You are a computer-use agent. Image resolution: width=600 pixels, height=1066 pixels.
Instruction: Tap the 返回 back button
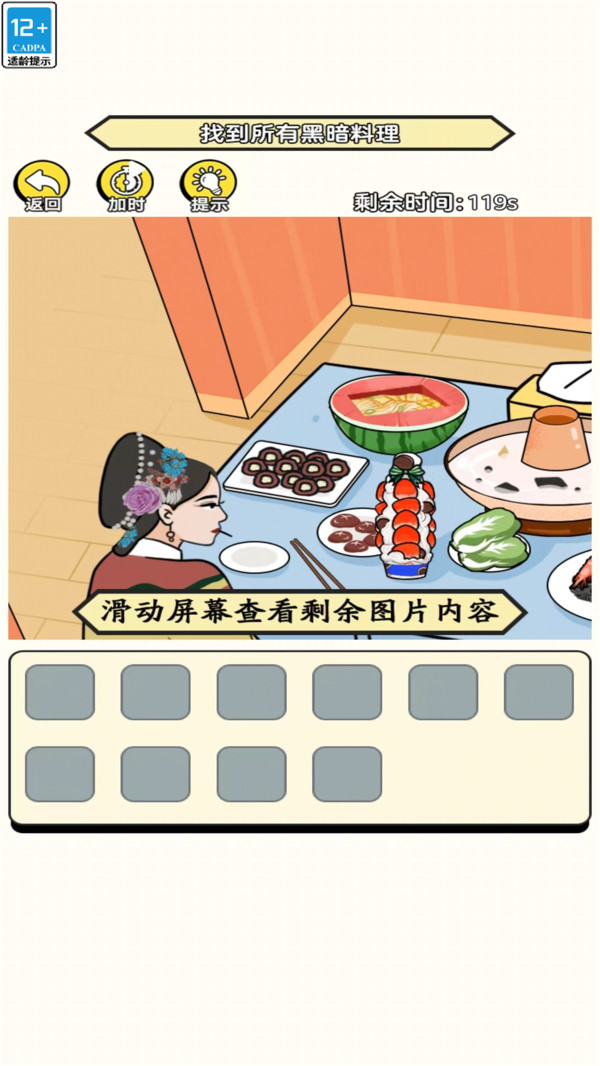point(42,186)
